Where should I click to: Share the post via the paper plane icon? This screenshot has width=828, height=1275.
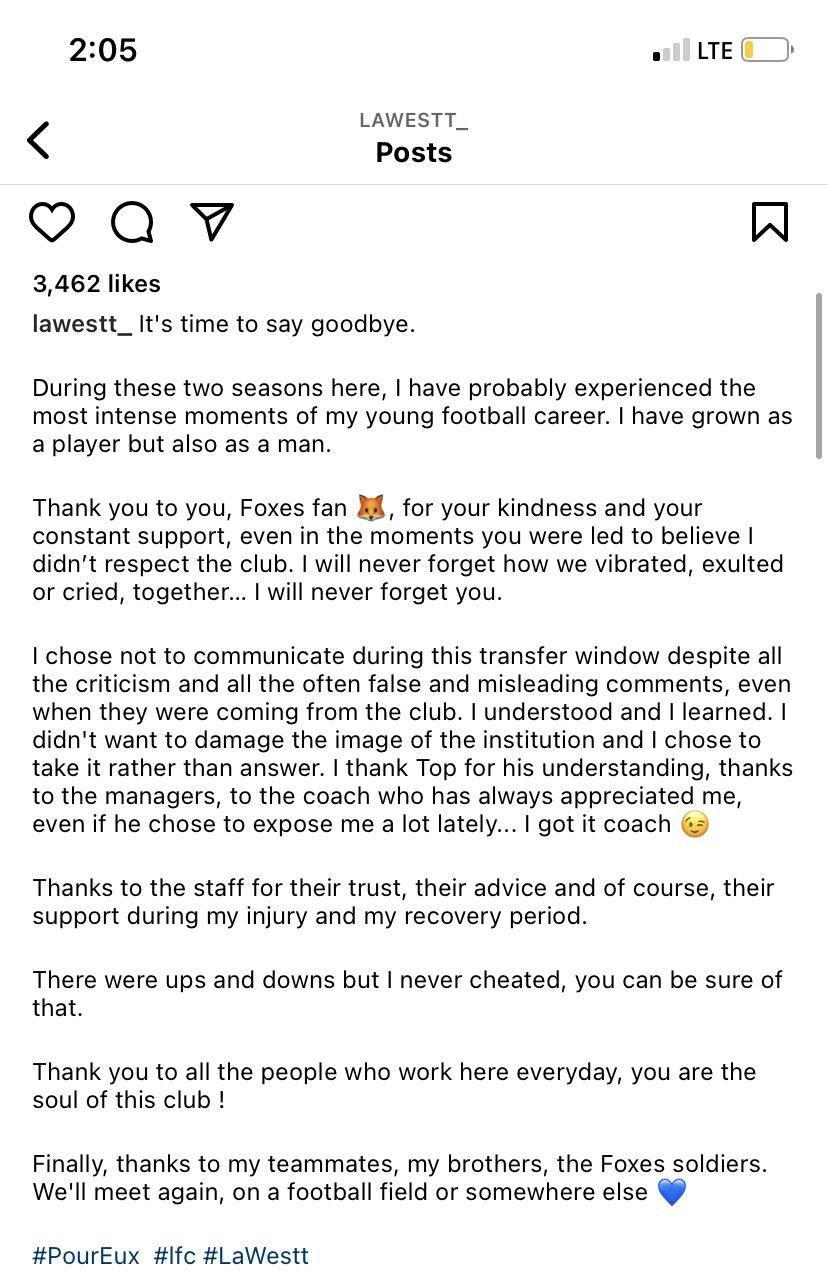(210, 222)
